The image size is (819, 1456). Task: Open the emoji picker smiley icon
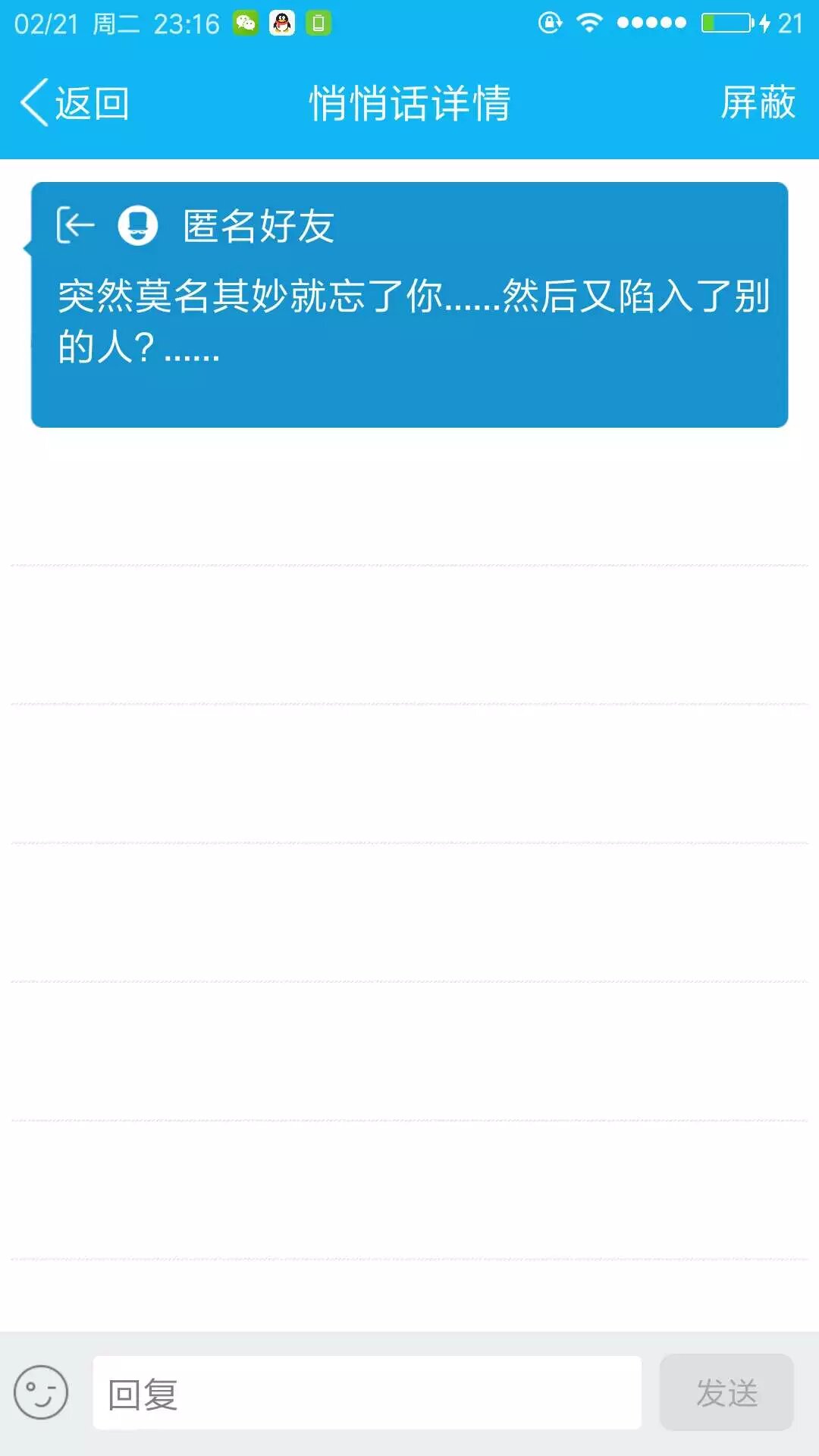(x=41, y=1392)
